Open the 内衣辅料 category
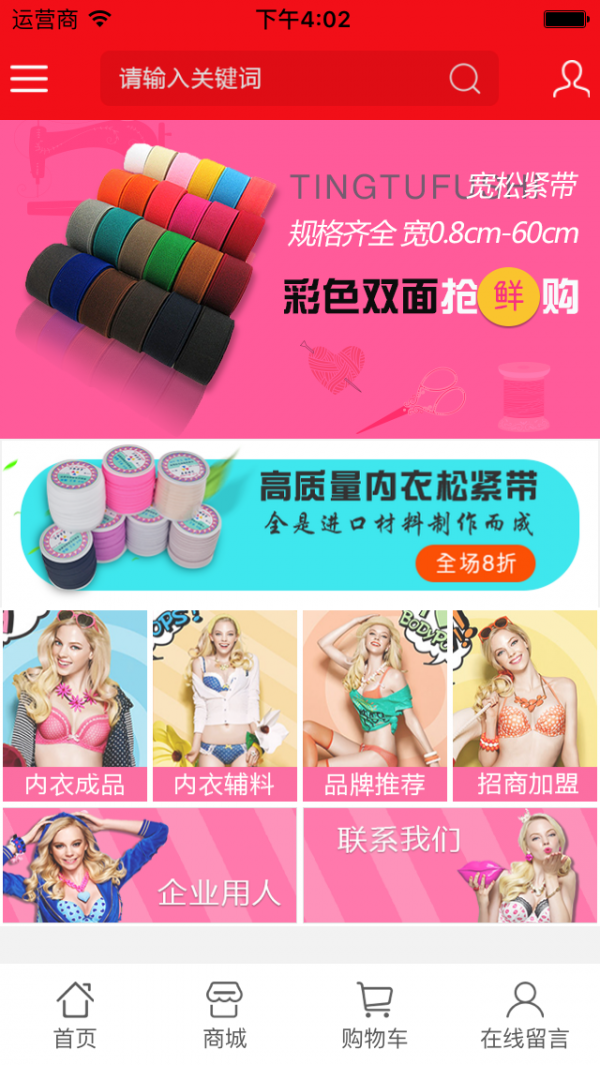Screen dimensions: 600x1065 [x=224, y=705]
